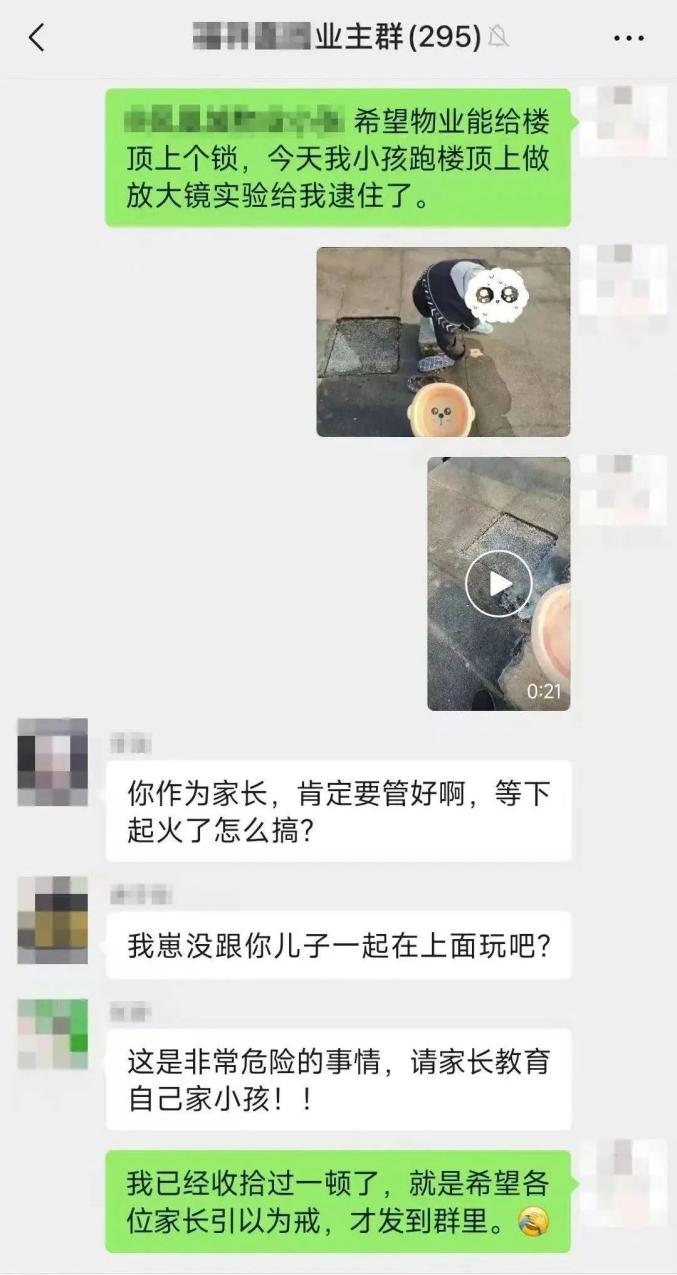Screen dimensions: 677x1275
Task: Play the 0:21 video message
Action: [x=498, y=583]
